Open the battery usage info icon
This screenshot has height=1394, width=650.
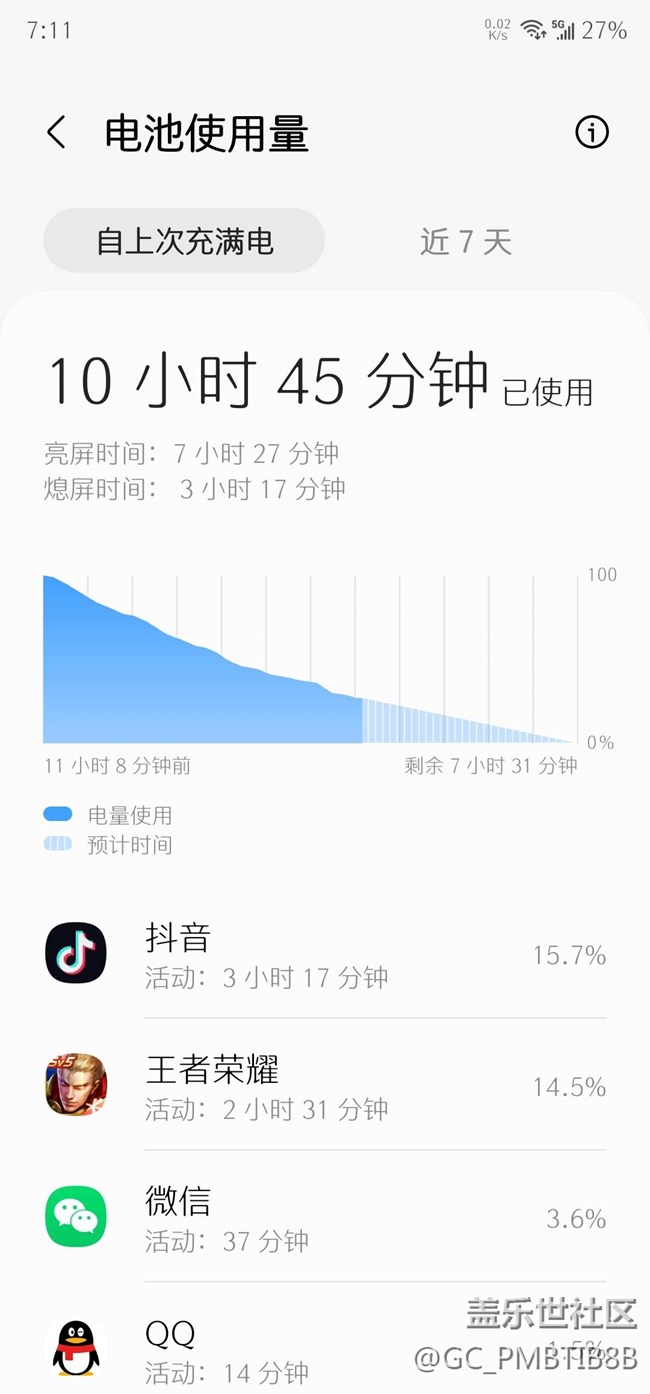click(591, 132)
